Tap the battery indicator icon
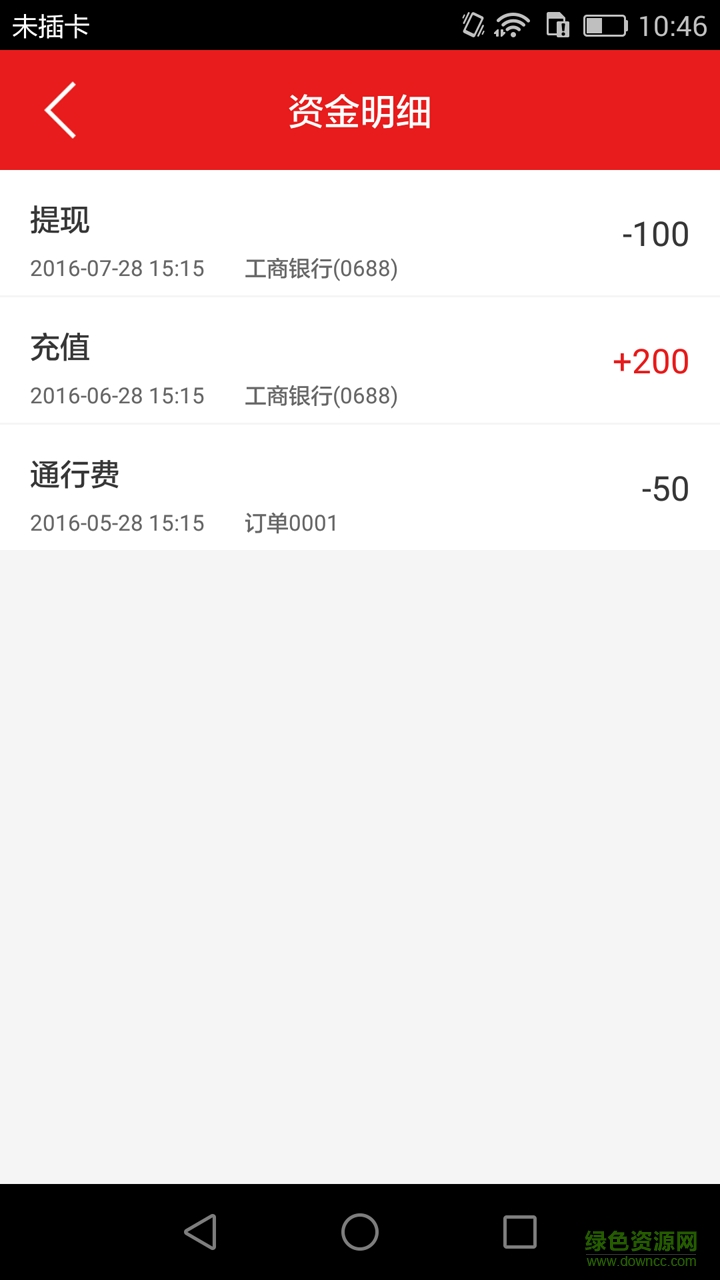This screenshot has width=720, height=1280. [x=605, y=25]
